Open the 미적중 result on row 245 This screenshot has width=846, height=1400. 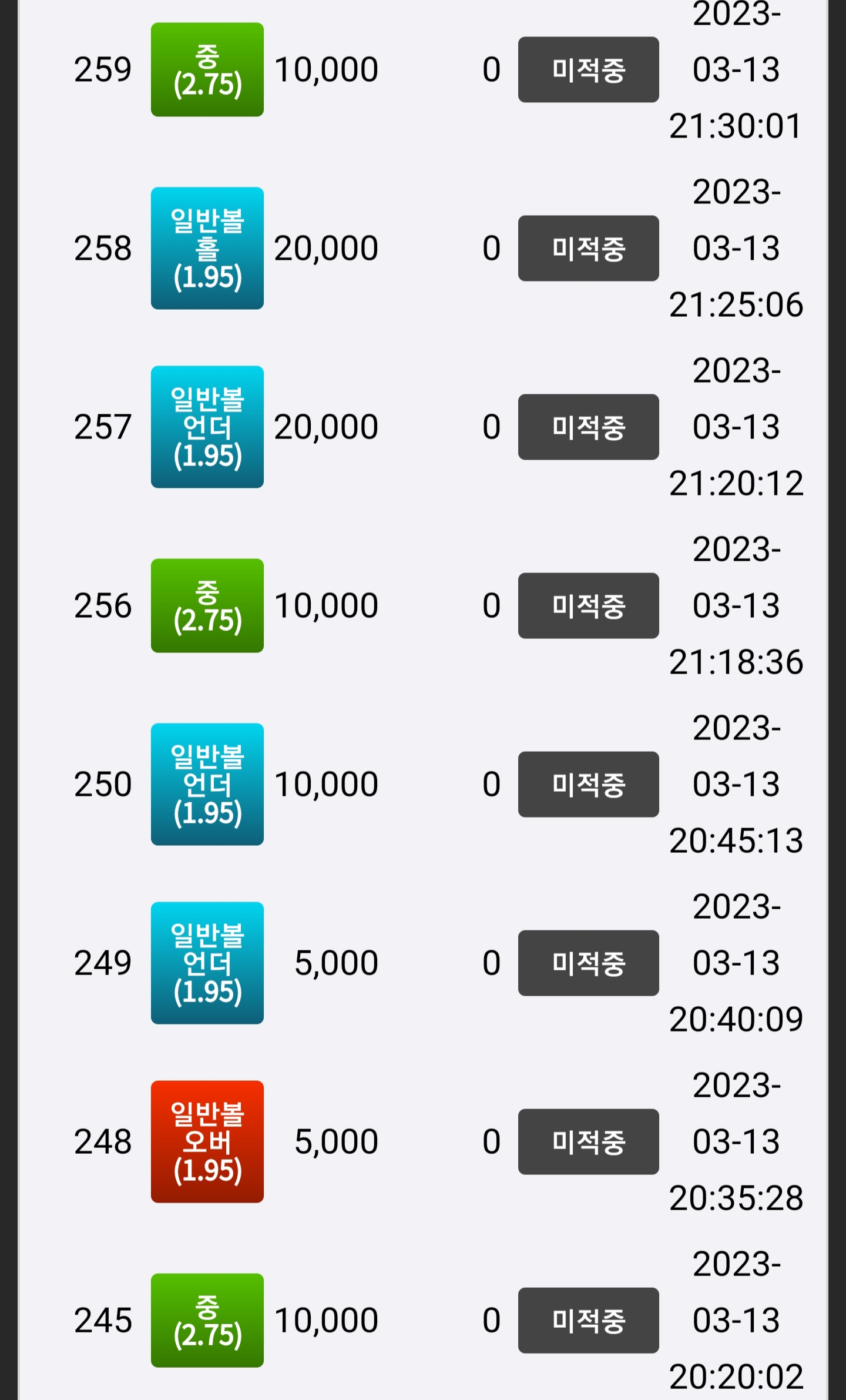pos(588,1320)
